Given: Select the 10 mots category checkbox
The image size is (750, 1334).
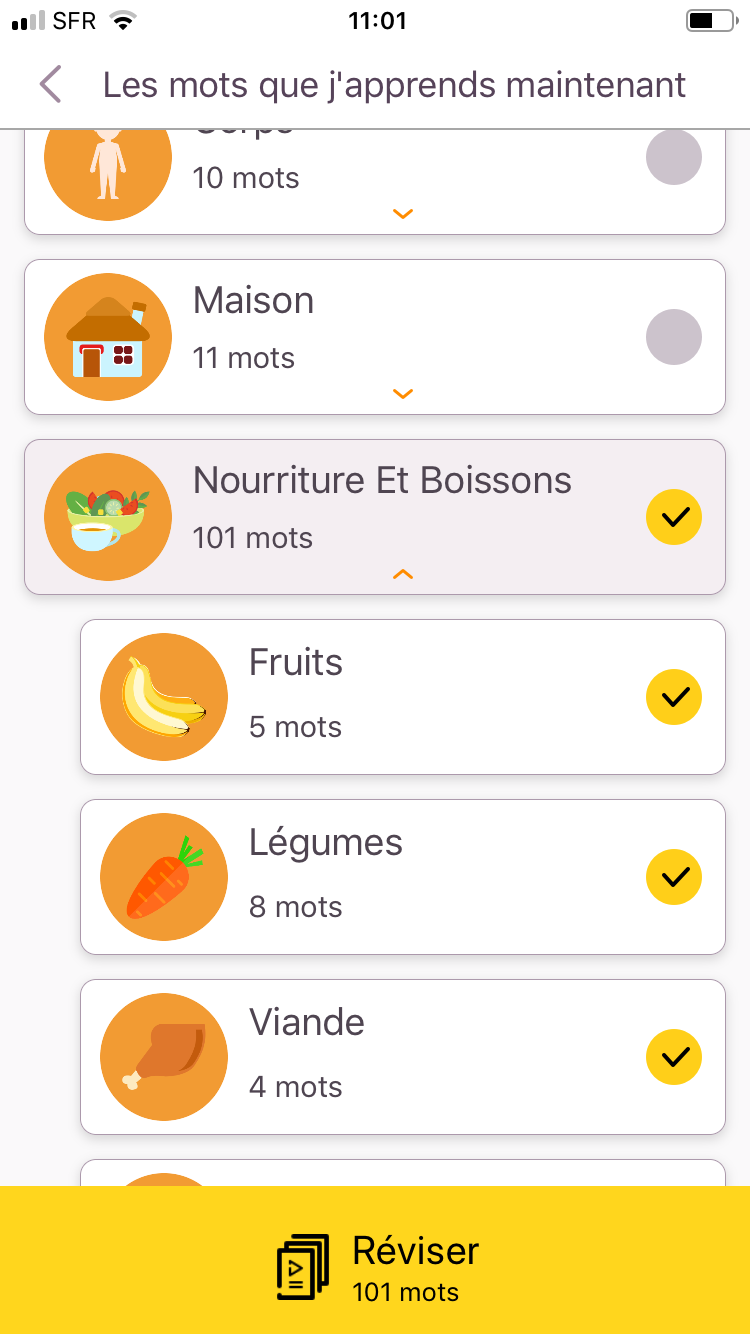Looking at the screenshot, I should coord(674,158).
